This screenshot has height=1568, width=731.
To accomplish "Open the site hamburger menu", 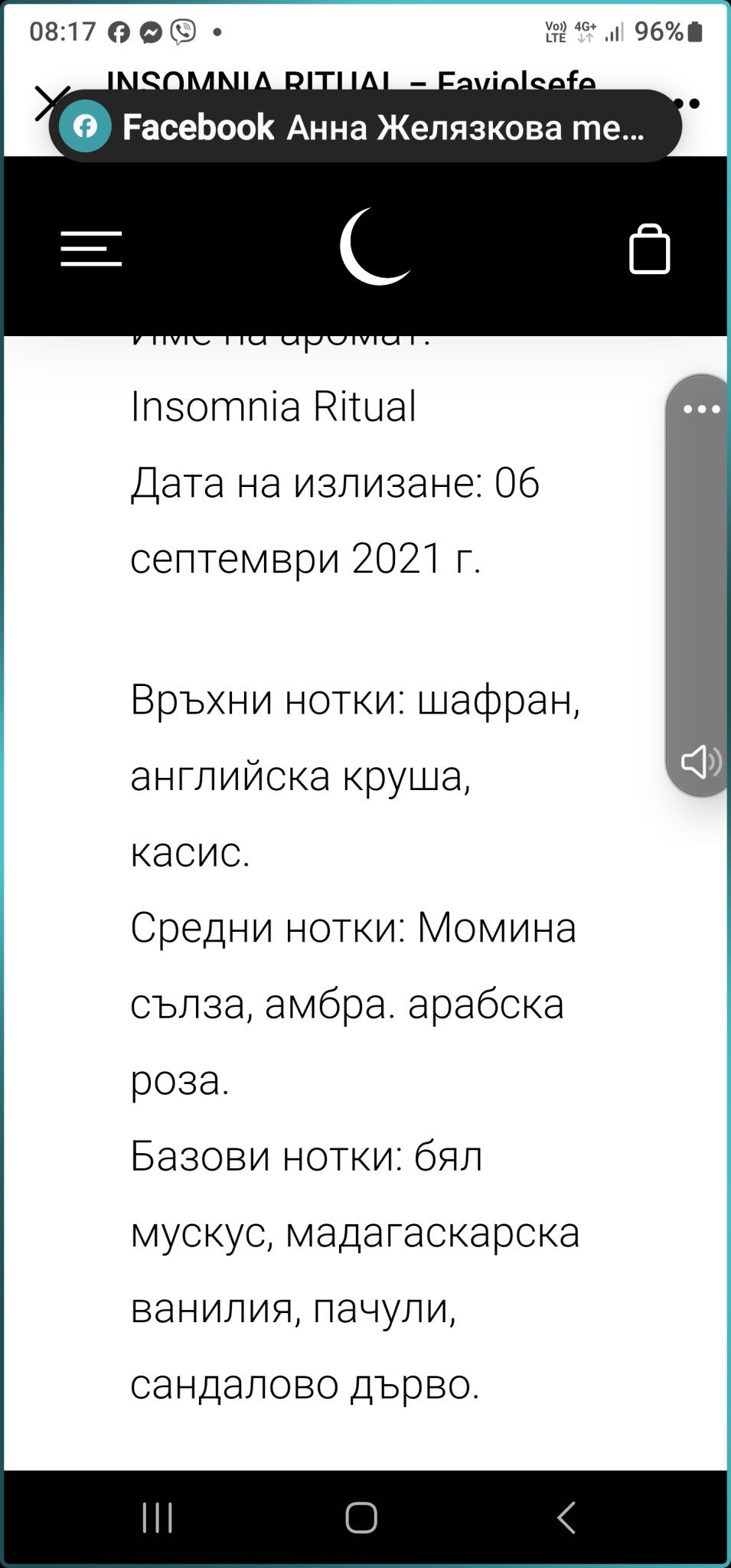I will pos(91,248).
